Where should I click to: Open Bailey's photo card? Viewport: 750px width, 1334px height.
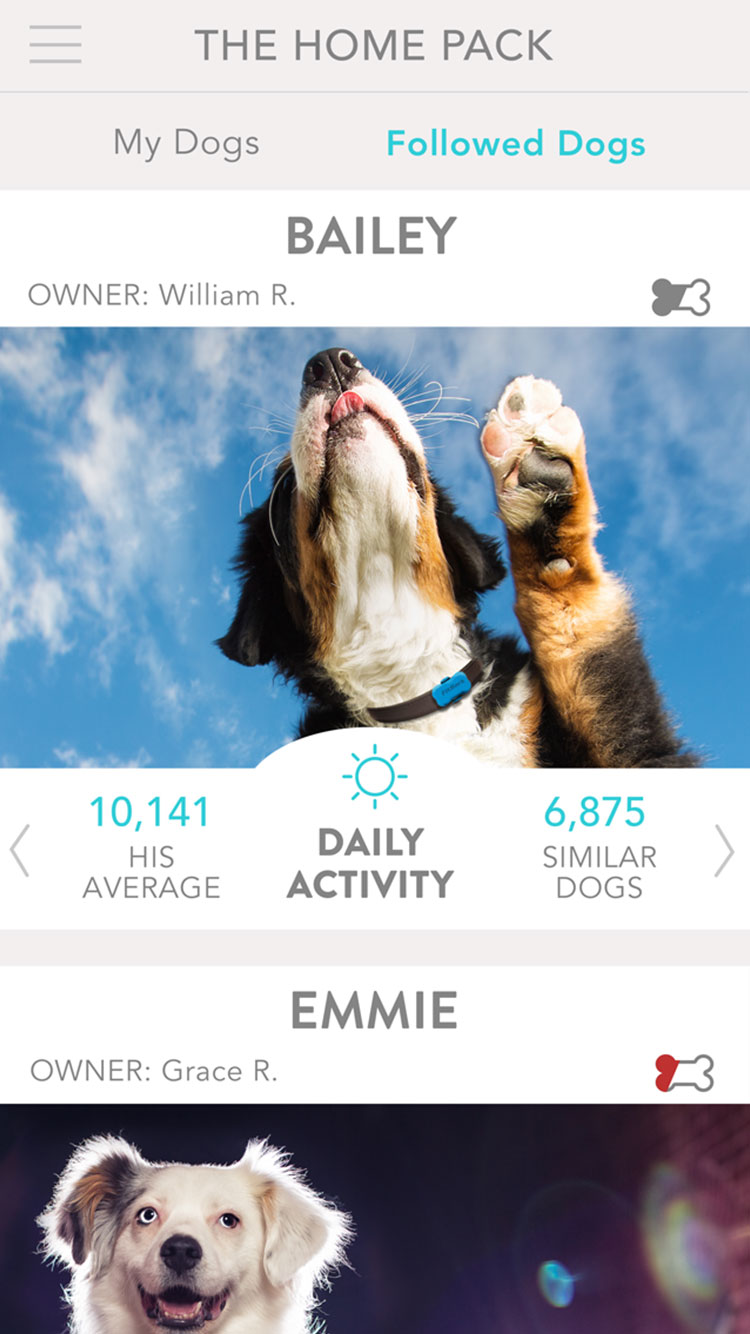(x=375, y=545)
